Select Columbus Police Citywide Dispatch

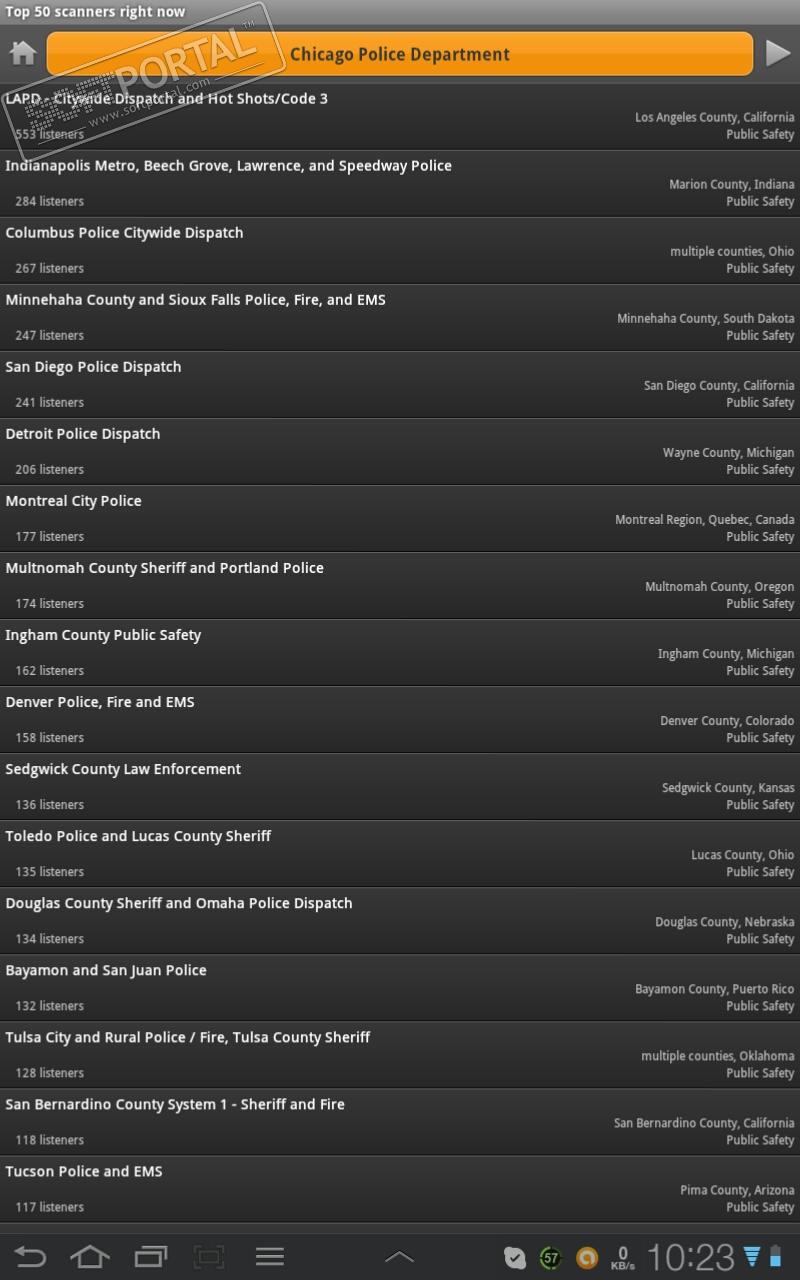point(400,250)
